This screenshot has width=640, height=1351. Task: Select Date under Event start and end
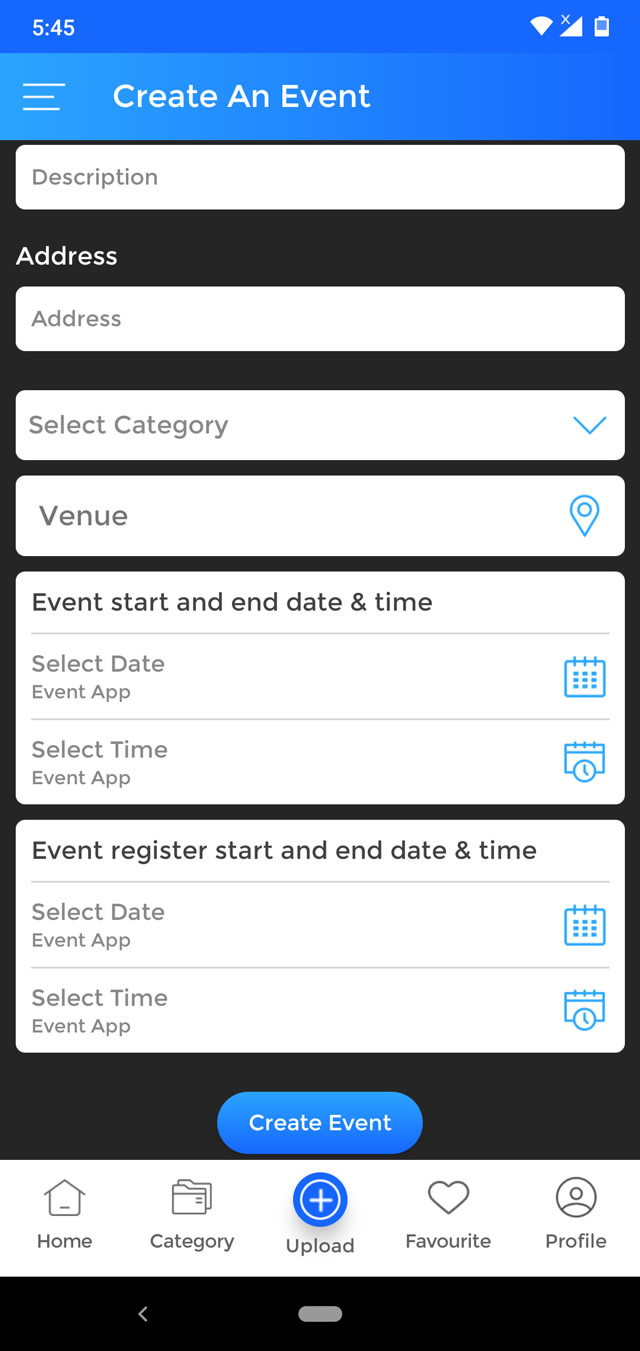[x=320, y=677]
